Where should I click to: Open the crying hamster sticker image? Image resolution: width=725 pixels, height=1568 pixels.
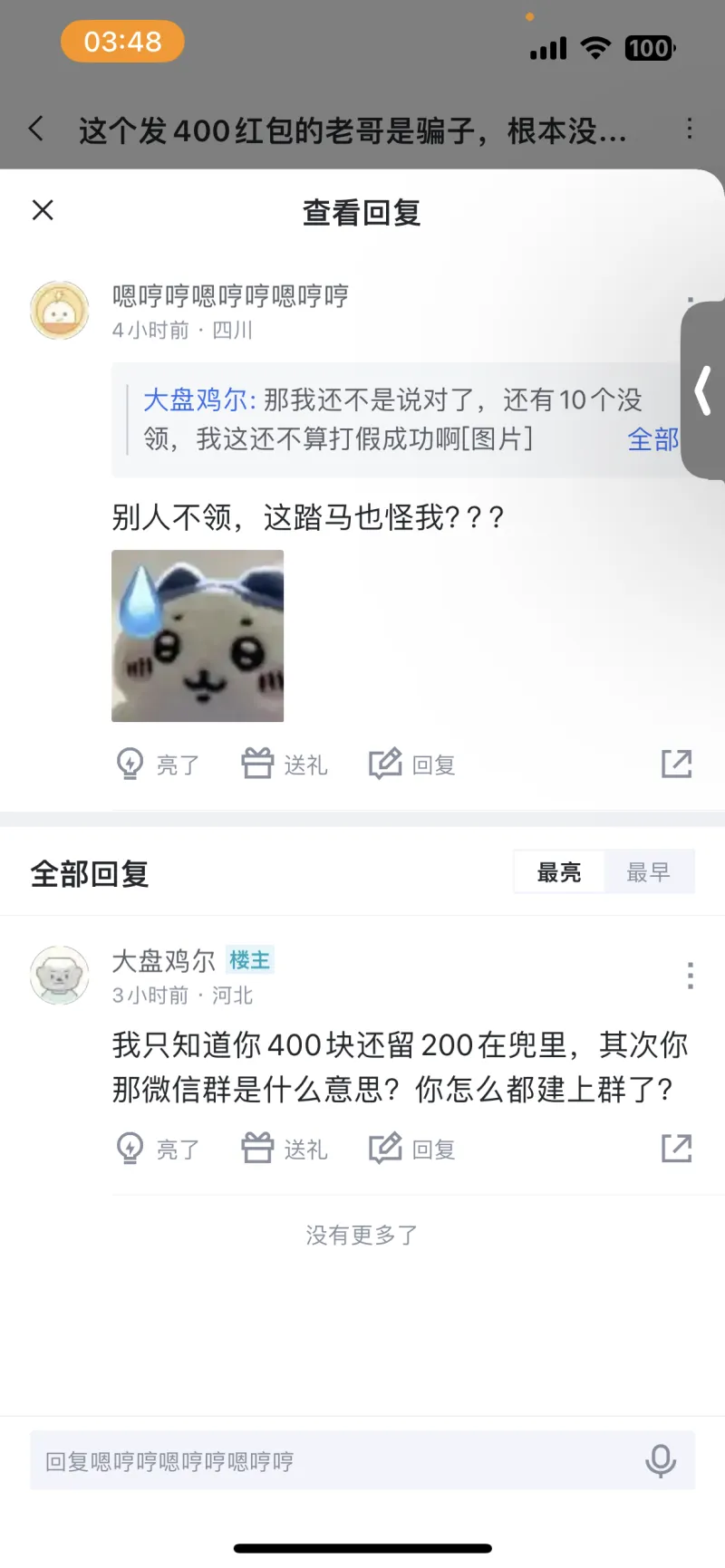click(198, 636)
